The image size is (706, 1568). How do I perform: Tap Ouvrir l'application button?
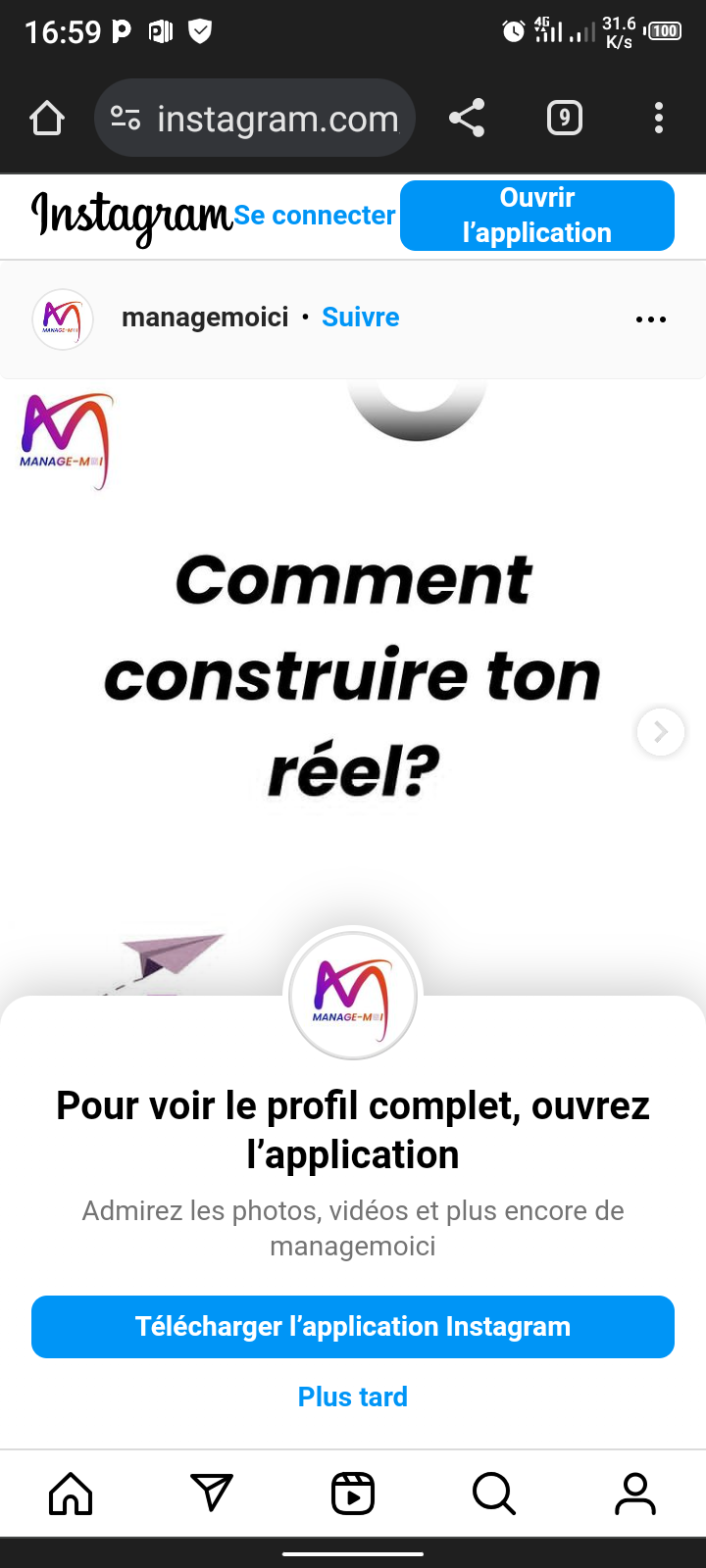tap(536, 216)
